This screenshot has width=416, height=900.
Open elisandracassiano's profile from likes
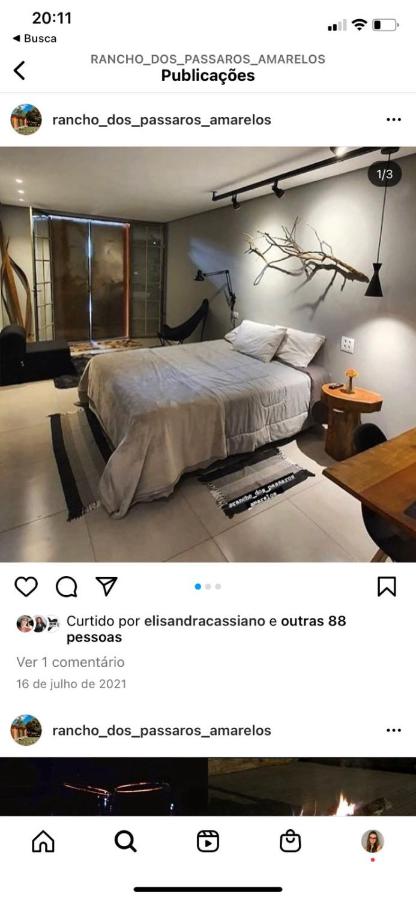(205, 621)
